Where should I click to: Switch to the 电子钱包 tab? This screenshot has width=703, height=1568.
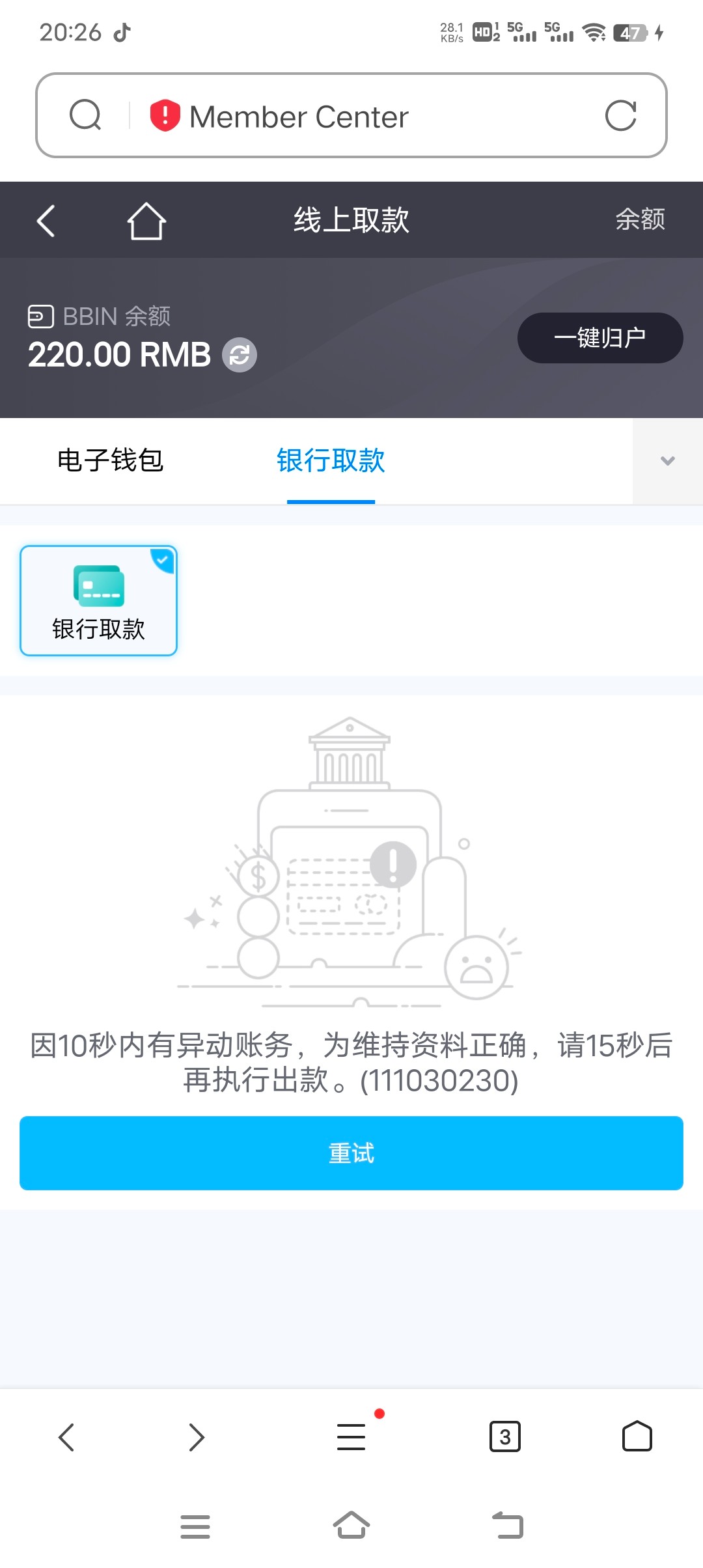110,460
